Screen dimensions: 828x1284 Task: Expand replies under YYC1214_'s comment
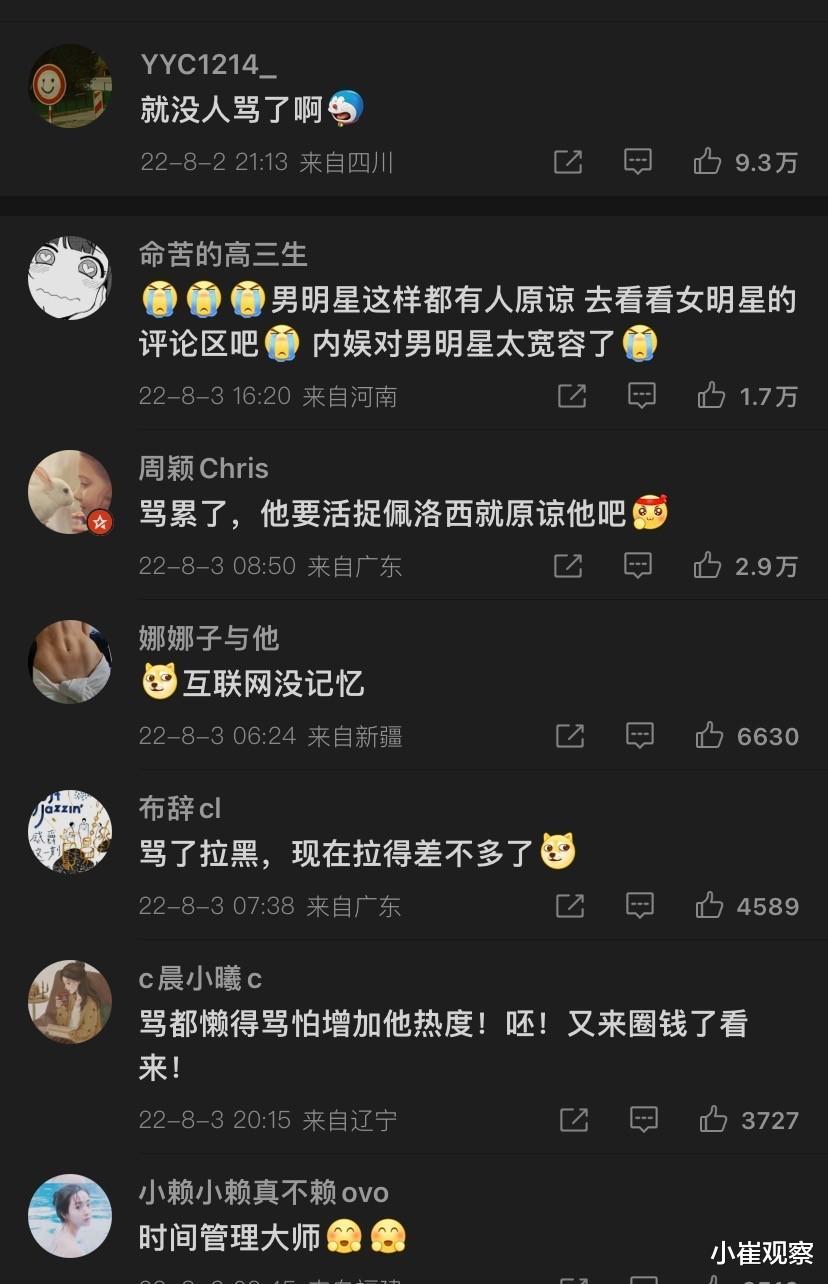click(x=638, y=161)
